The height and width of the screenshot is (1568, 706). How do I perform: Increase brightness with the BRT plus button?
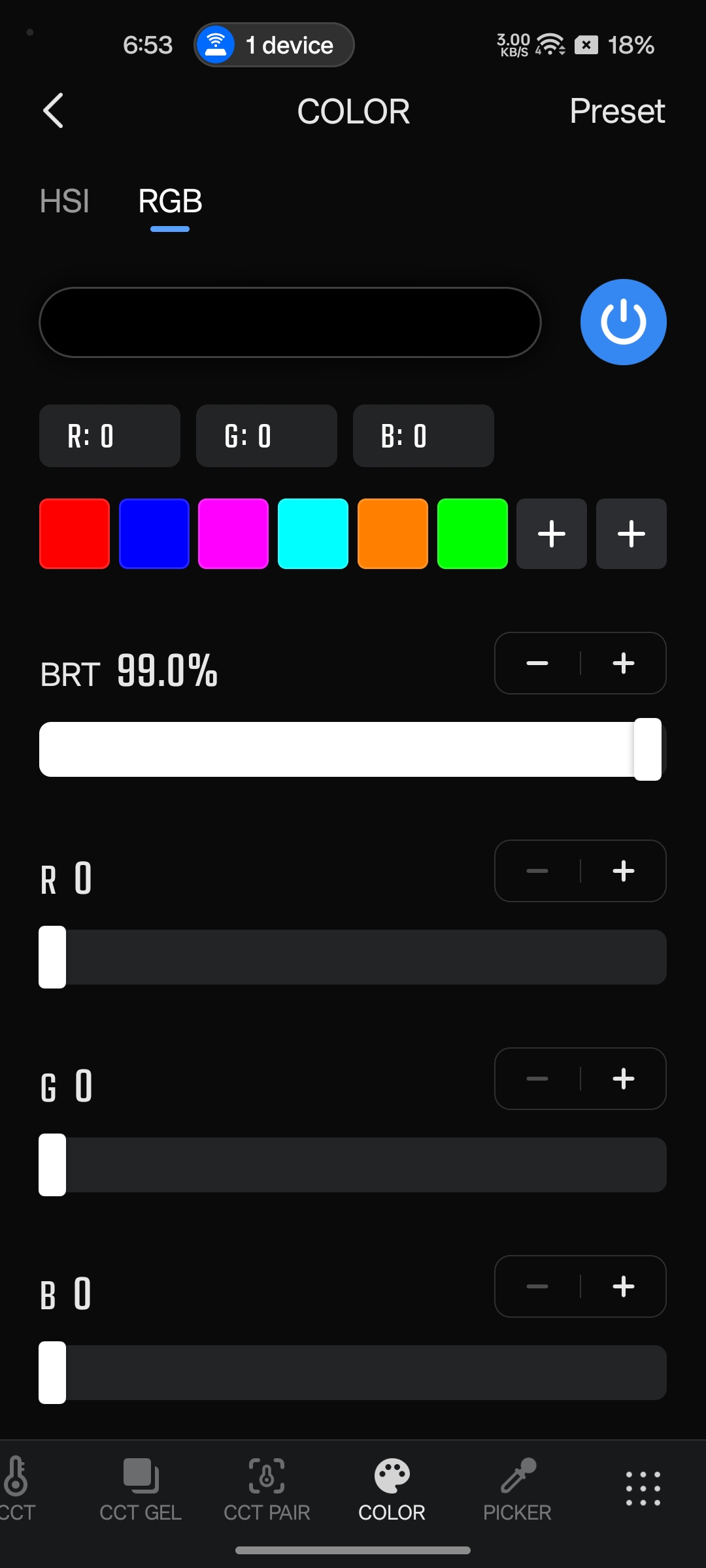click(x=624, y=663)
